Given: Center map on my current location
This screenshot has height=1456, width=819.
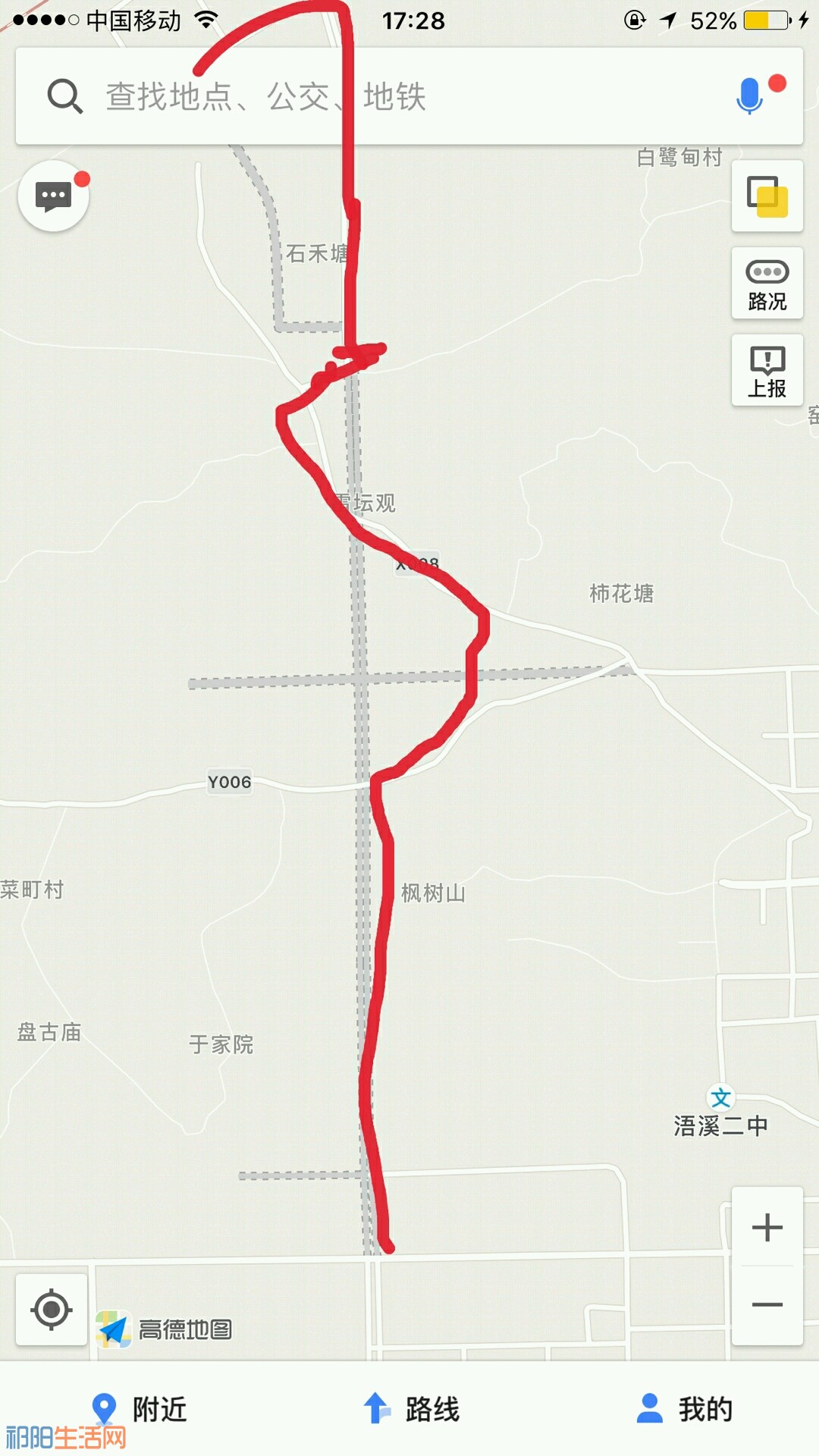Looking at the screenshot, I should 52,1309.
